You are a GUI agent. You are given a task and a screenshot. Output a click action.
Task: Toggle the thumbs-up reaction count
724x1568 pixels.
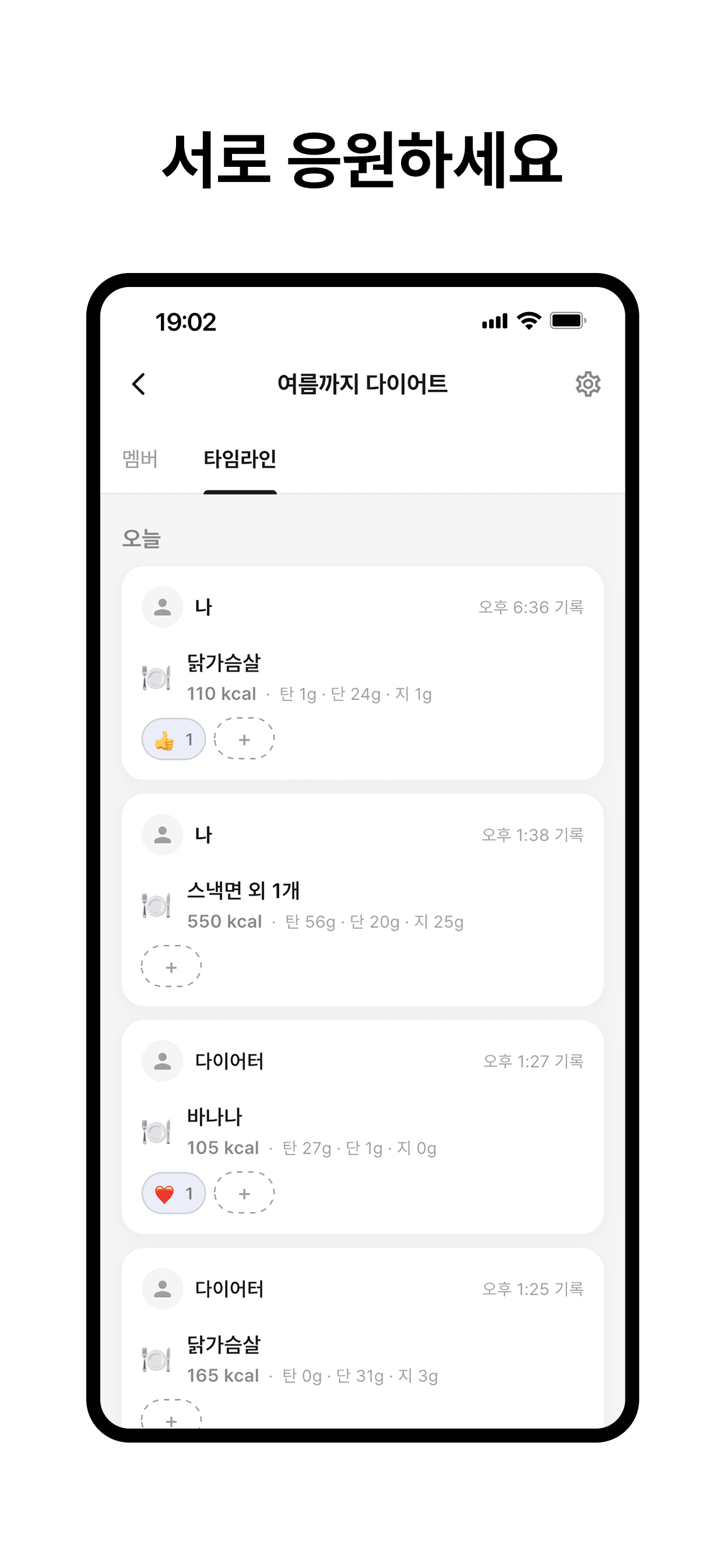(x=173, y=739)
